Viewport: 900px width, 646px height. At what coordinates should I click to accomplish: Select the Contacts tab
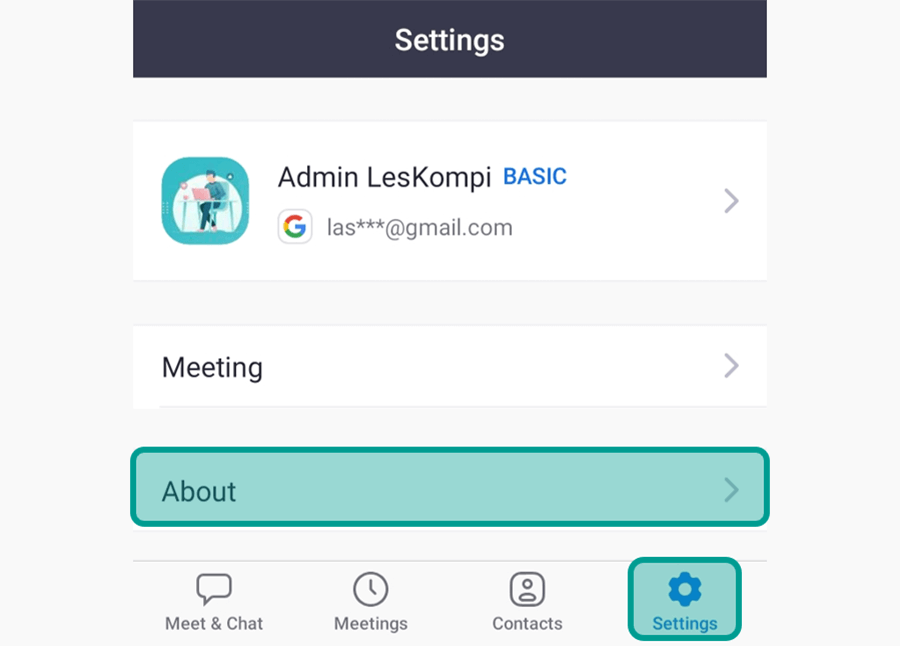pyautogui.click(x=527, y=602)
